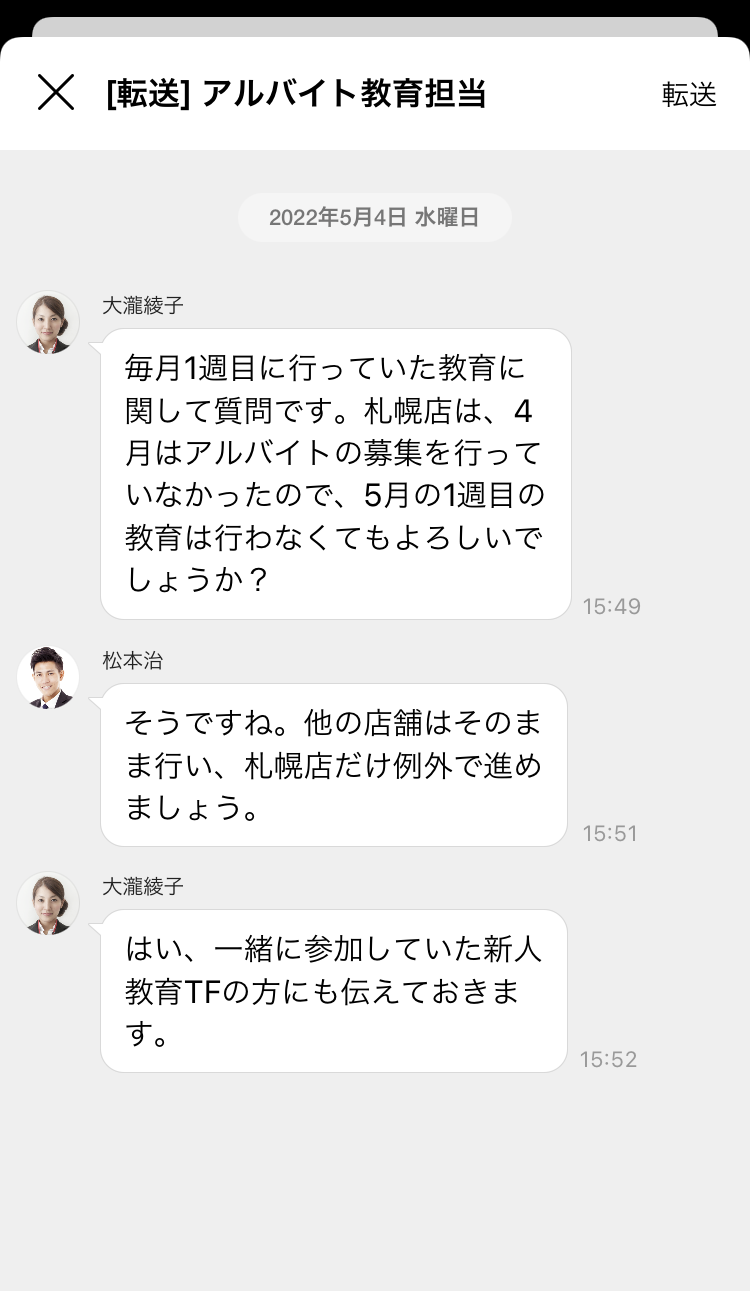Screen dimensions: 750x1291
Task: Close the forwarded message preview
Action: [x=56, y=92]
